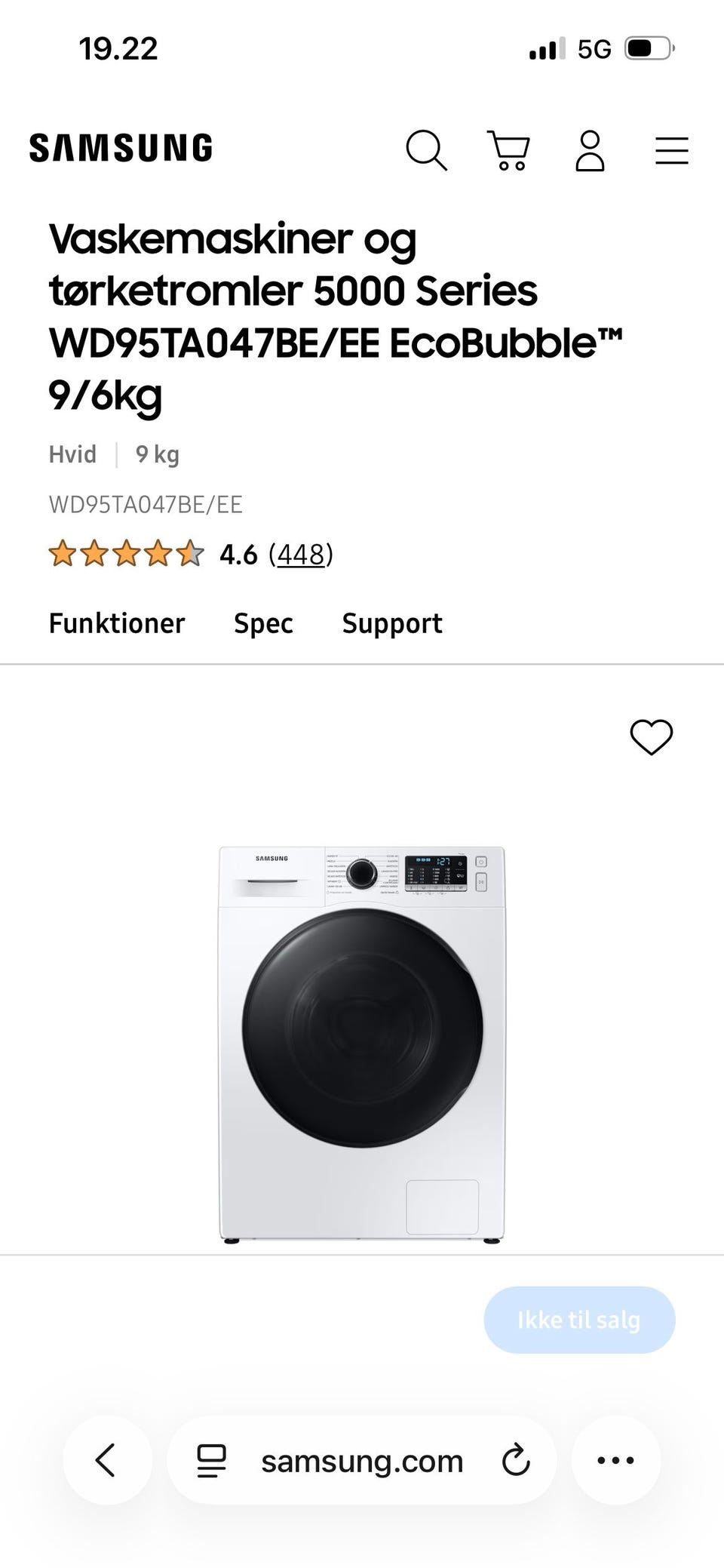This screenshot has width=724, height=1568.
Task: Open the hamburger menu
Action: [x=671, y=150]
